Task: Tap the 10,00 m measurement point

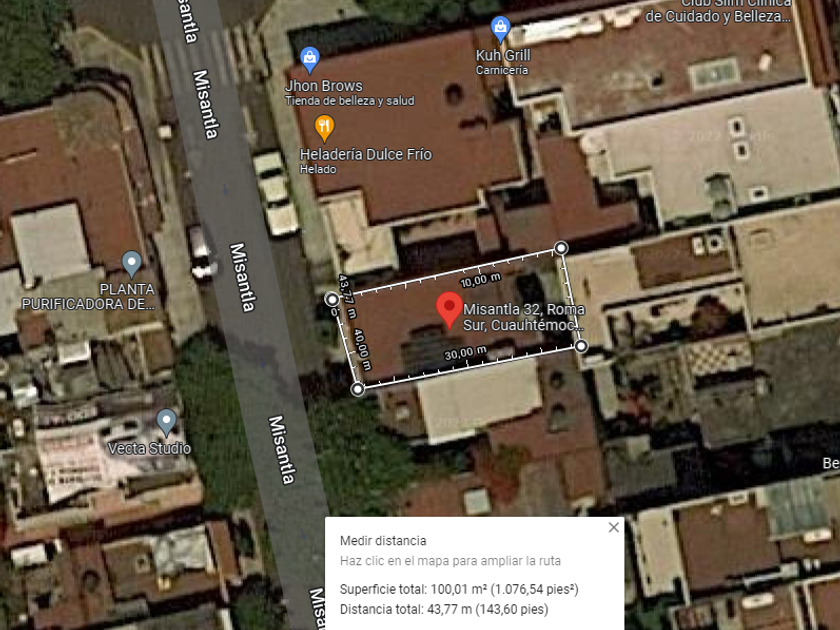Action: click(x=561, y=248)
